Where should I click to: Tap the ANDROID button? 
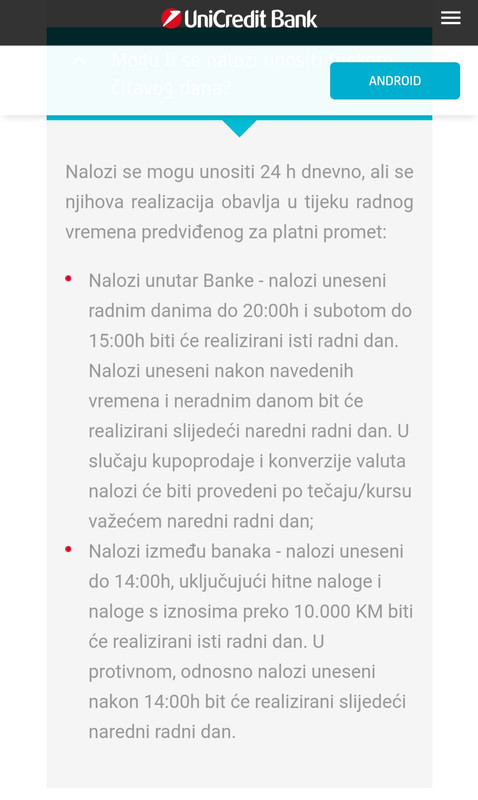pos(395,81)
